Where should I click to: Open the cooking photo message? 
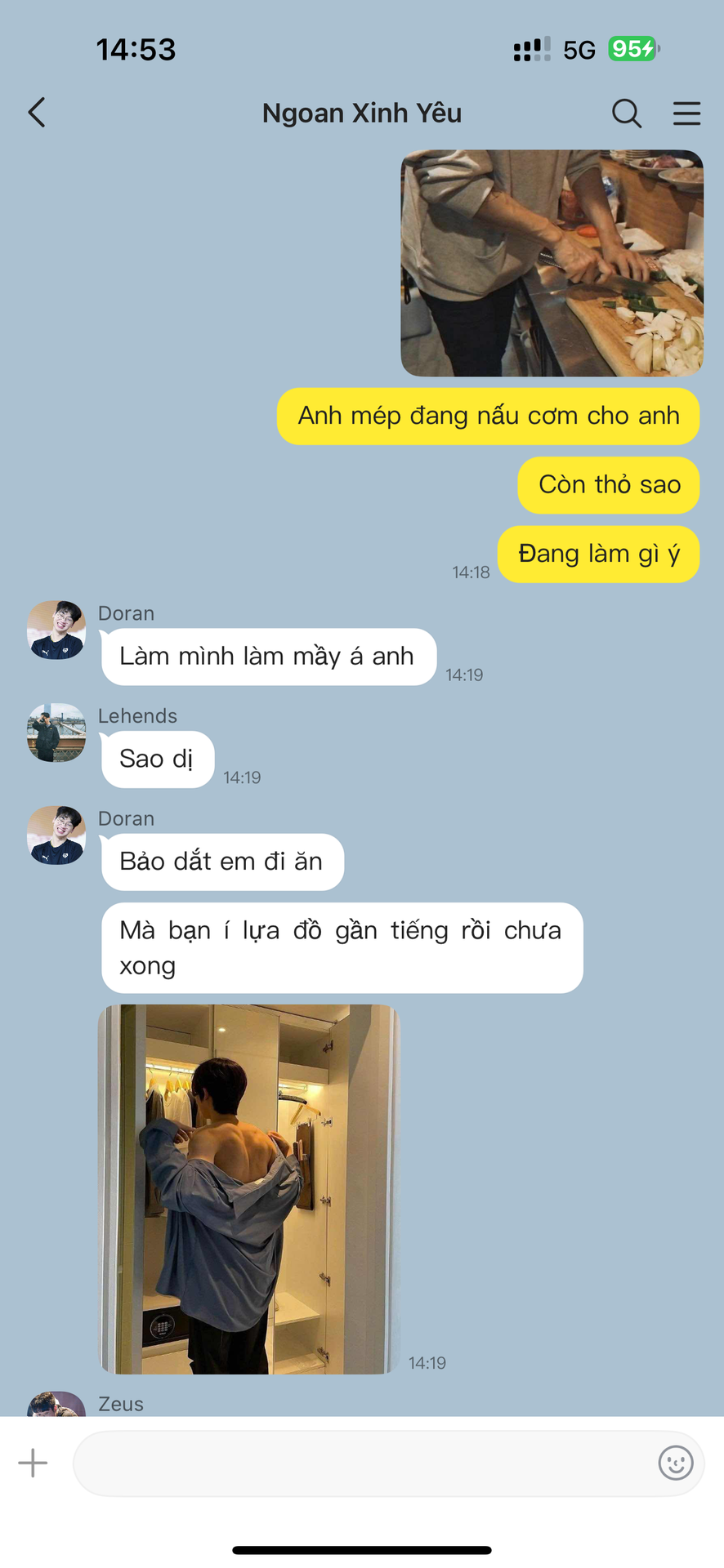(552, 263)
